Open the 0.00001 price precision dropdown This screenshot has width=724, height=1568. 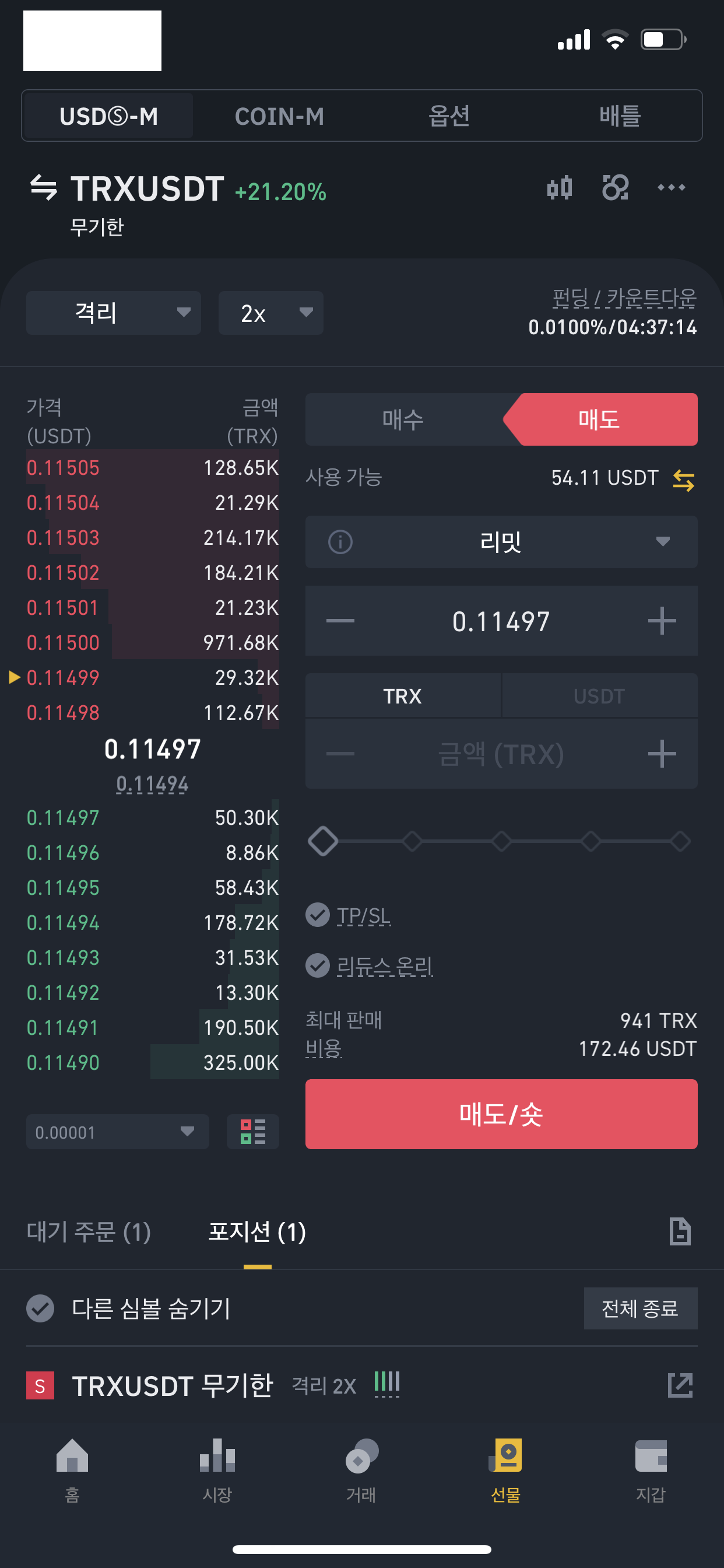point(117,1132)
